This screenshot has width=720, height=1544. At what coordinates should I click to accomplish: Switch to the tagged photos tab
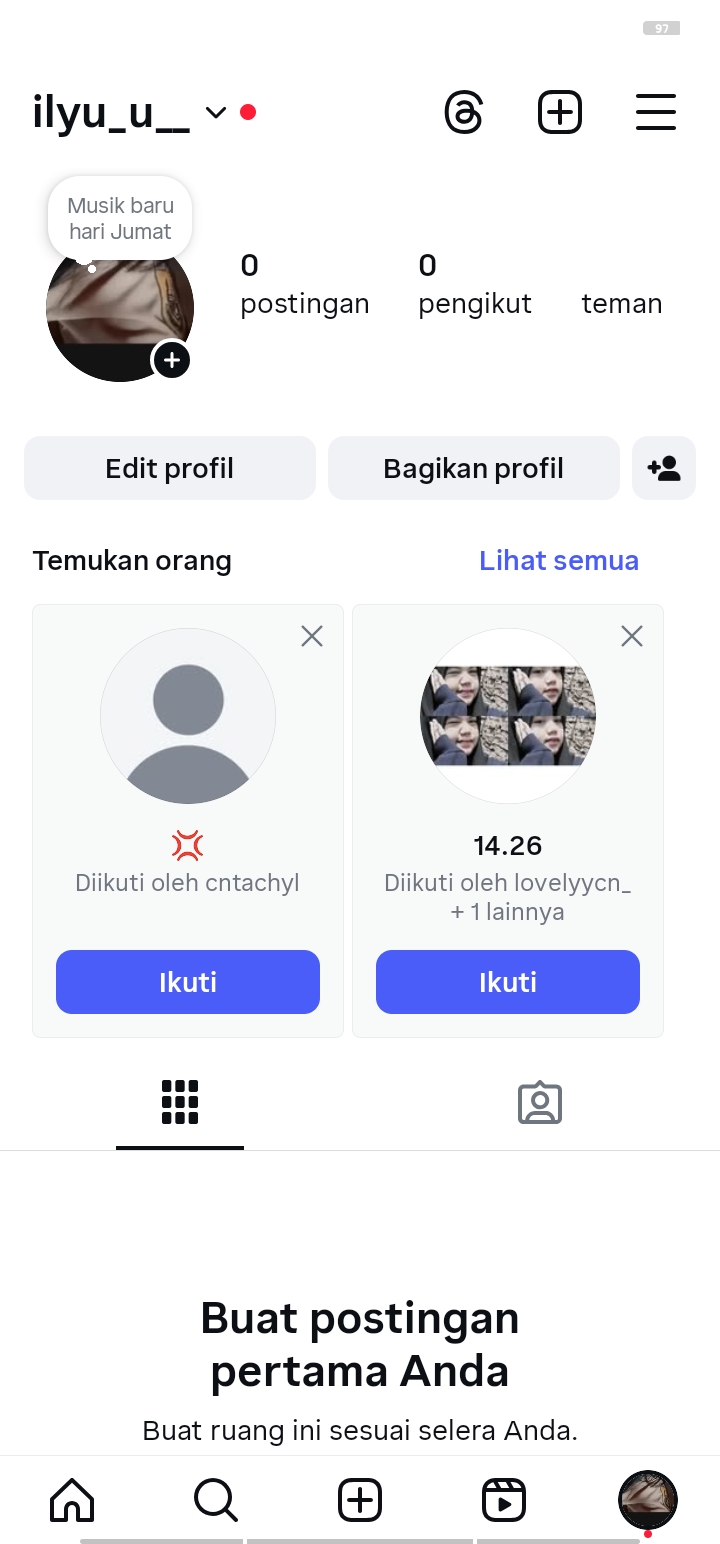tap(540, 1102)
